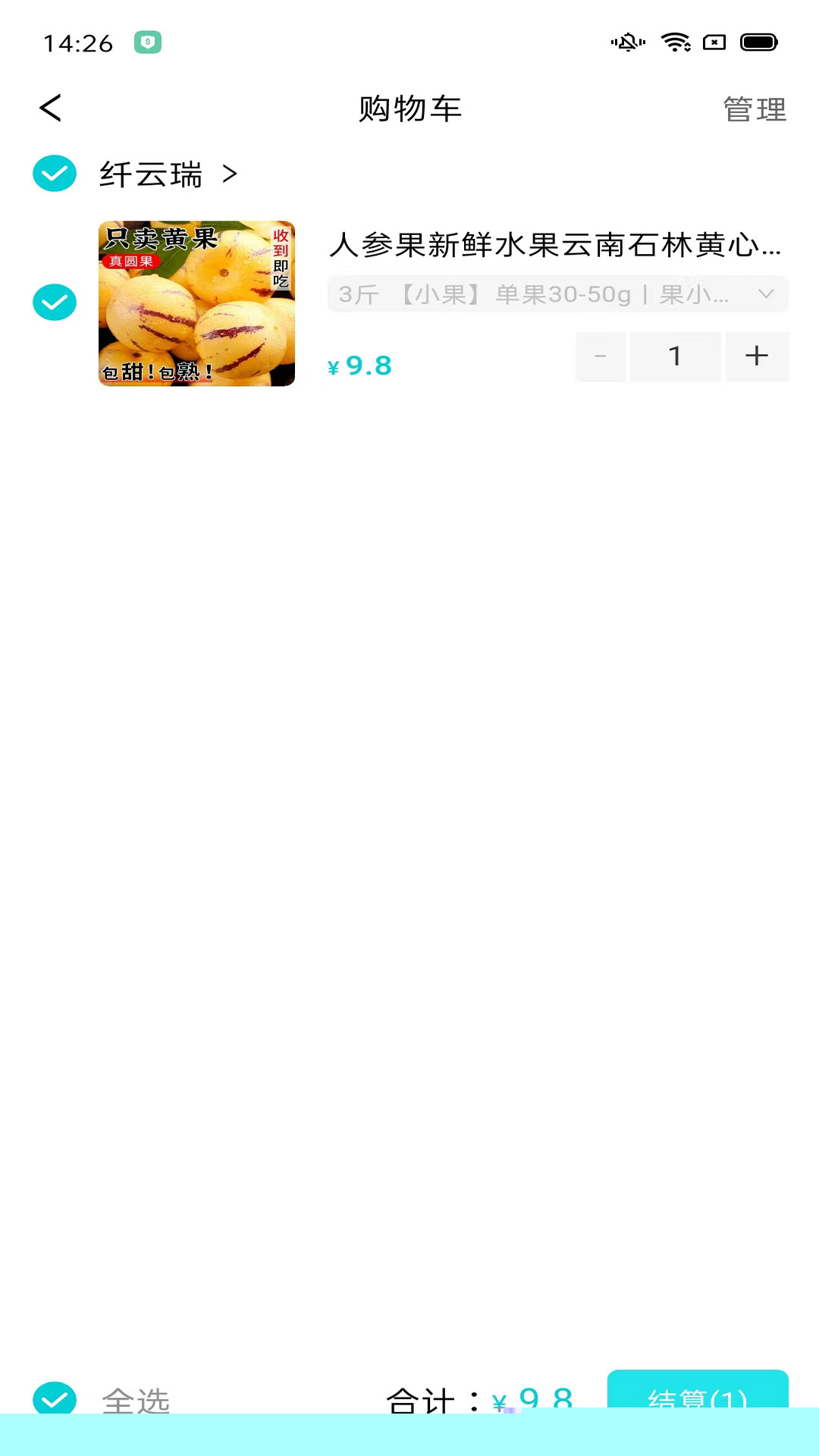Deselect the 人参果 item checkbox
Screen dimensions: 819x1456
[x=55, y=303]
